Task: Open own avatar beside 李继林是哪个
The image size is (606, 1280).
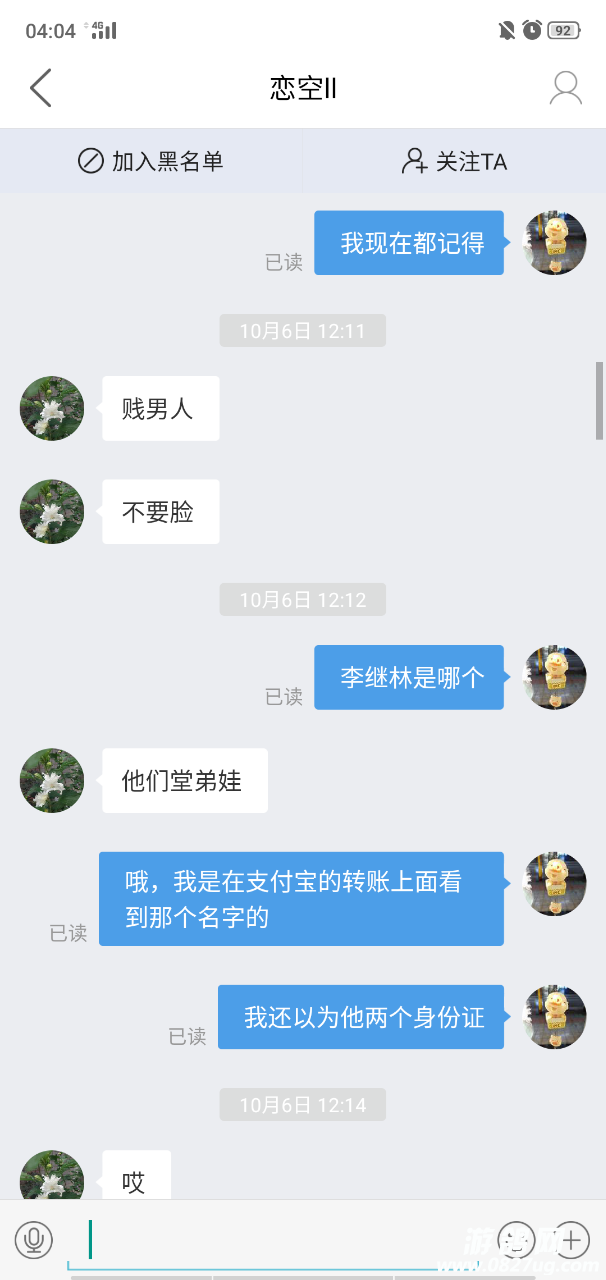Action: click(555, 677)
